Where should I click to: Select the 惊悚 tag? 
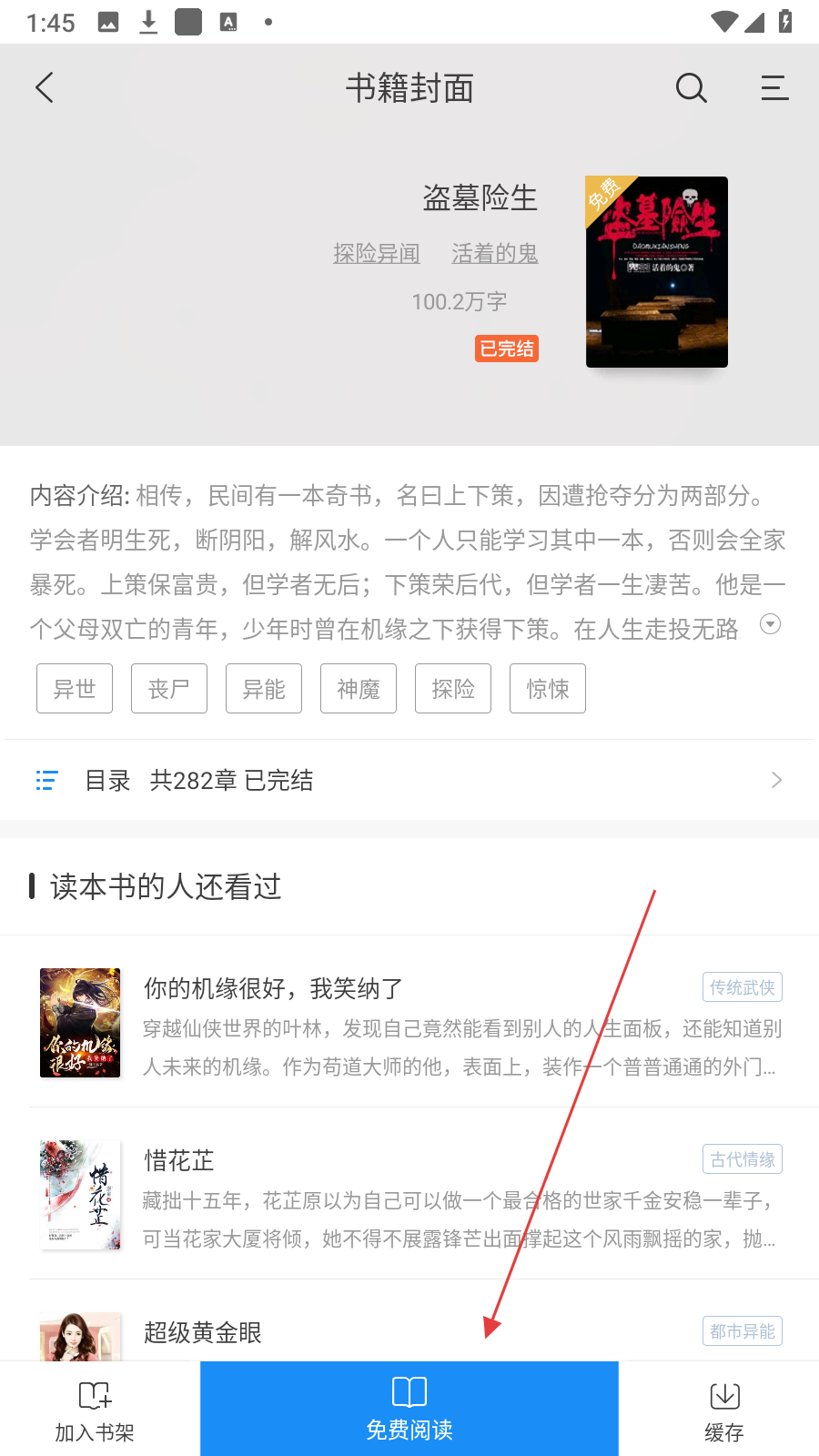click(x=548, y=689)
